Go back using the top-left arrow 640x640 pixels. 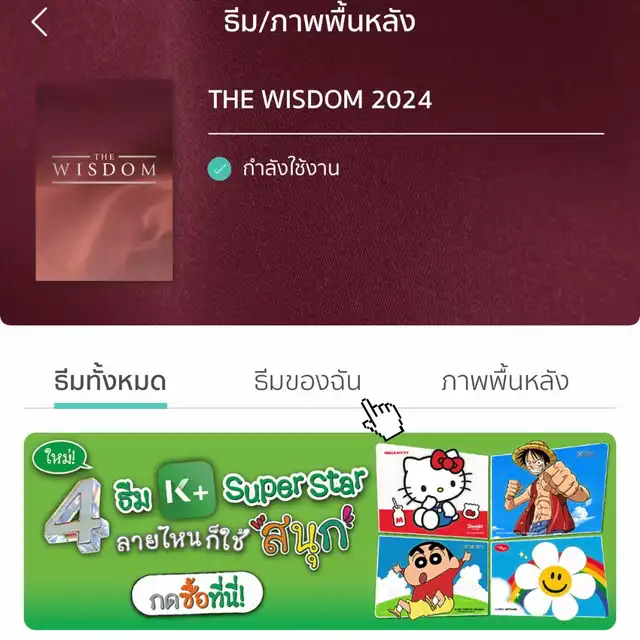tap(40, 22)
